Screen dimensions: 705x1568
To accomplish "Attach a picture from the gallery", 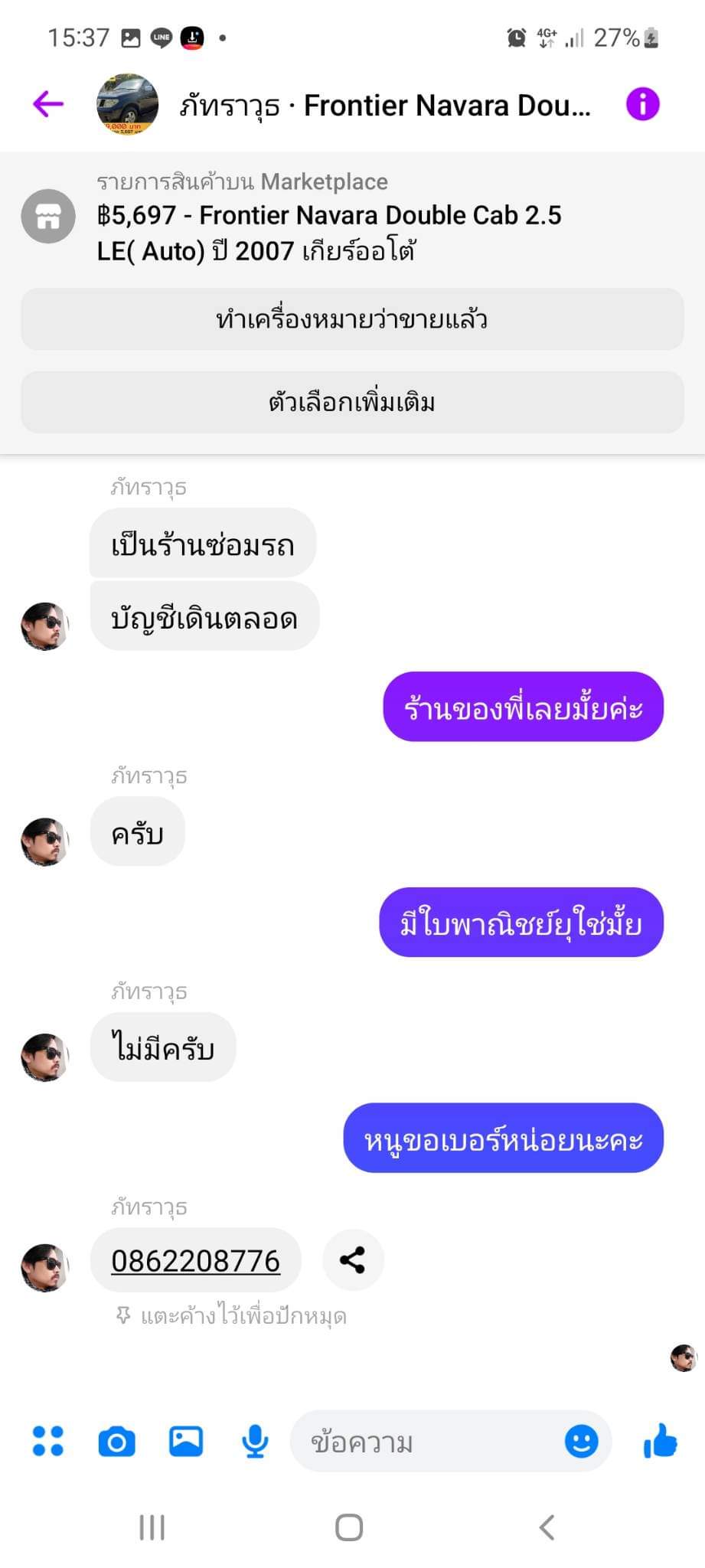I will click(186, 1442).
